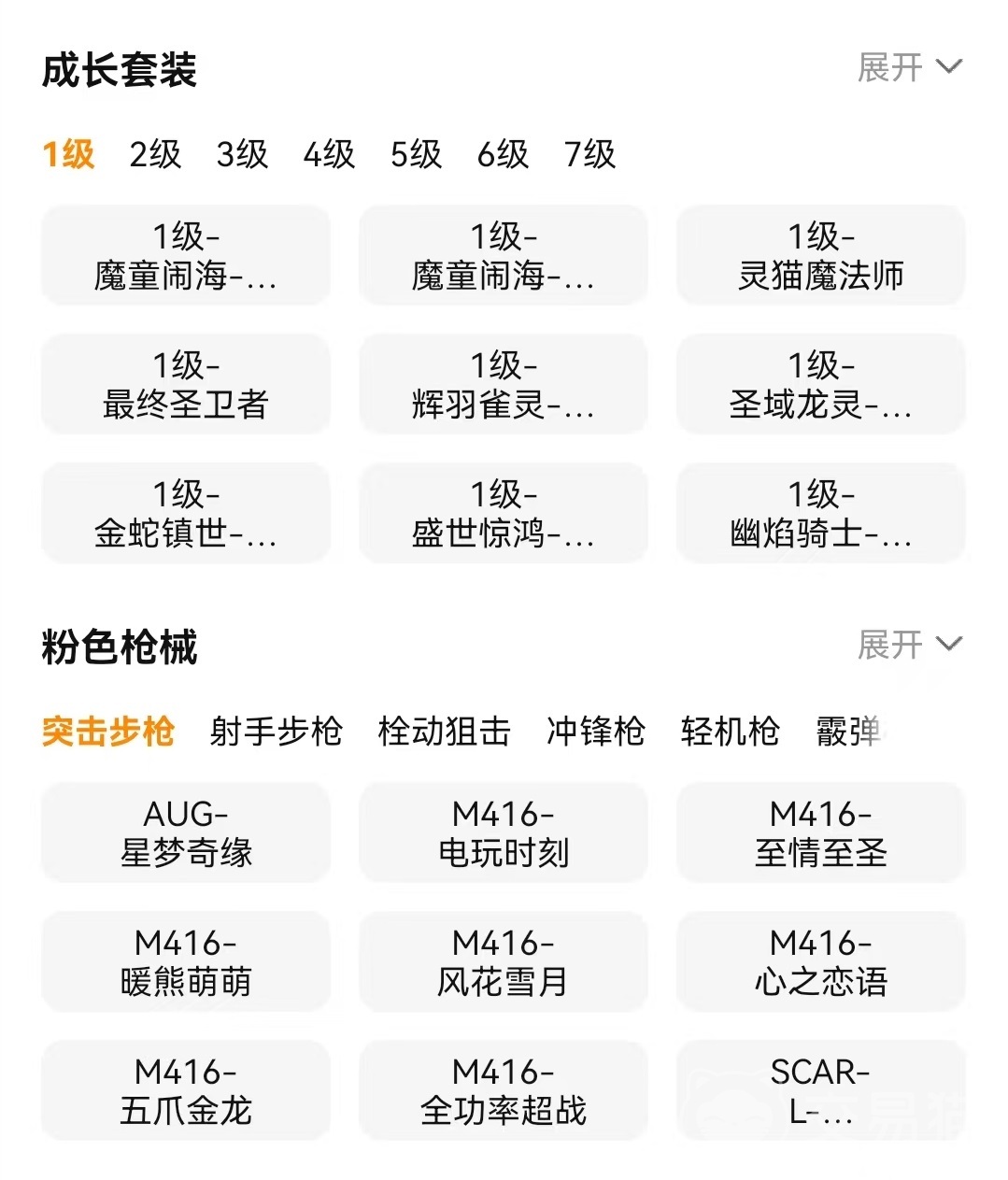Switch to the 冲锋枪 tab

click(x=595, y=732)
